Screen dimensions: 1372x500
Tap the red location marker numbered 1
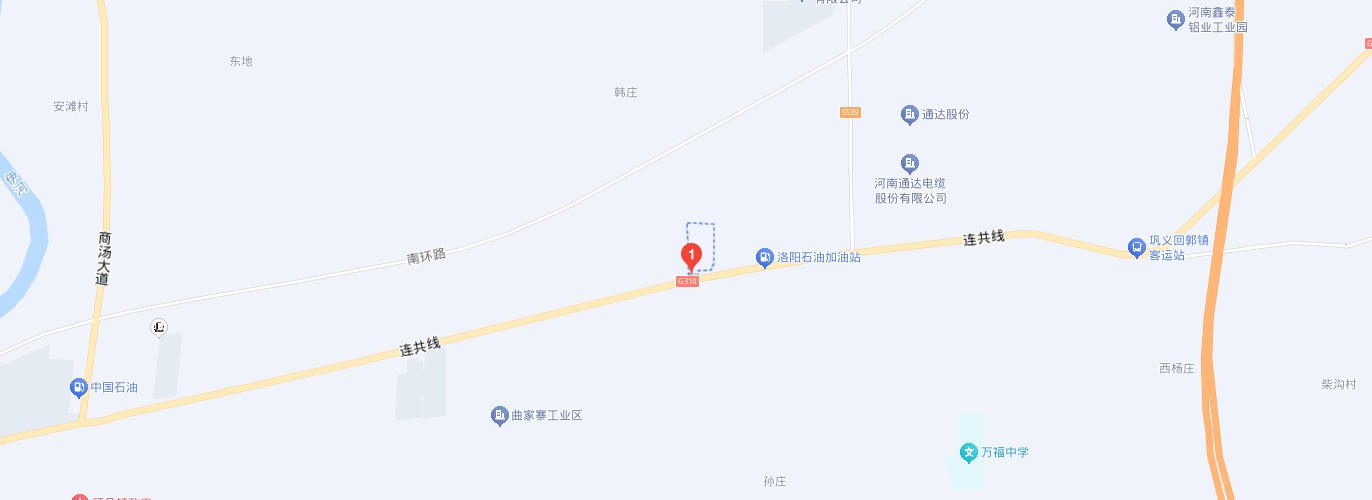click(x=690, y=256)
